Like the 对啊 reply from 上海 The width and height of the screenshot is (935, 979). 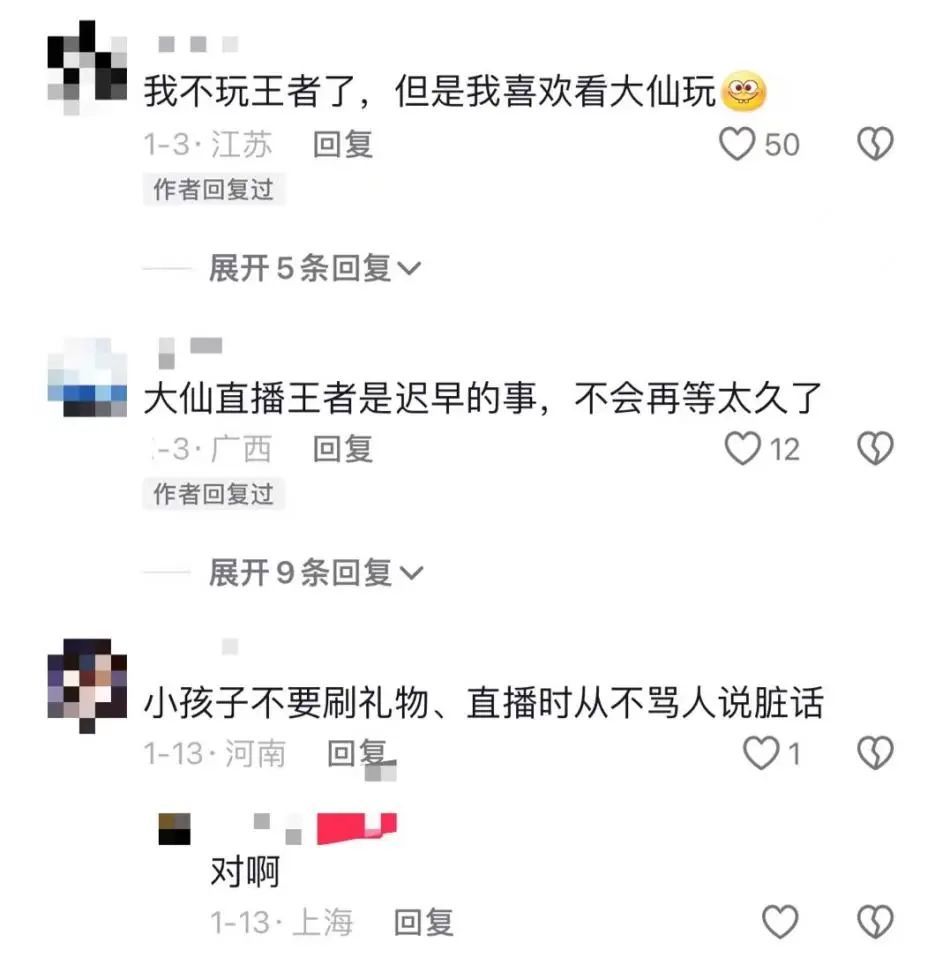(x=780, y=920)
